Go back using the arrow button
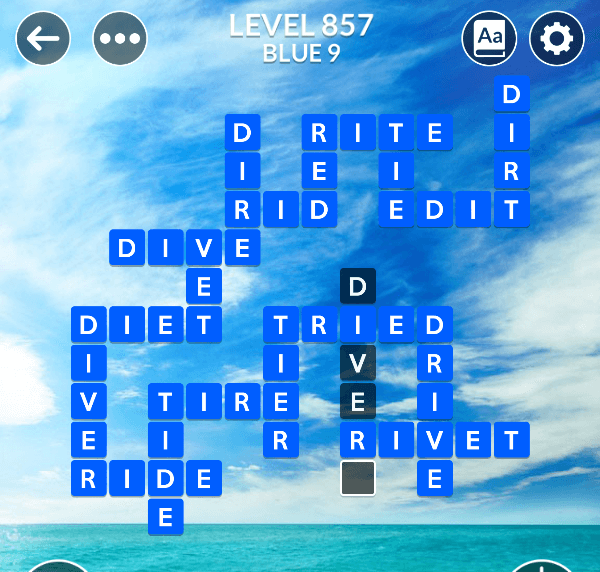Screen dimensions: 600x572 click(x=43, y=39)
